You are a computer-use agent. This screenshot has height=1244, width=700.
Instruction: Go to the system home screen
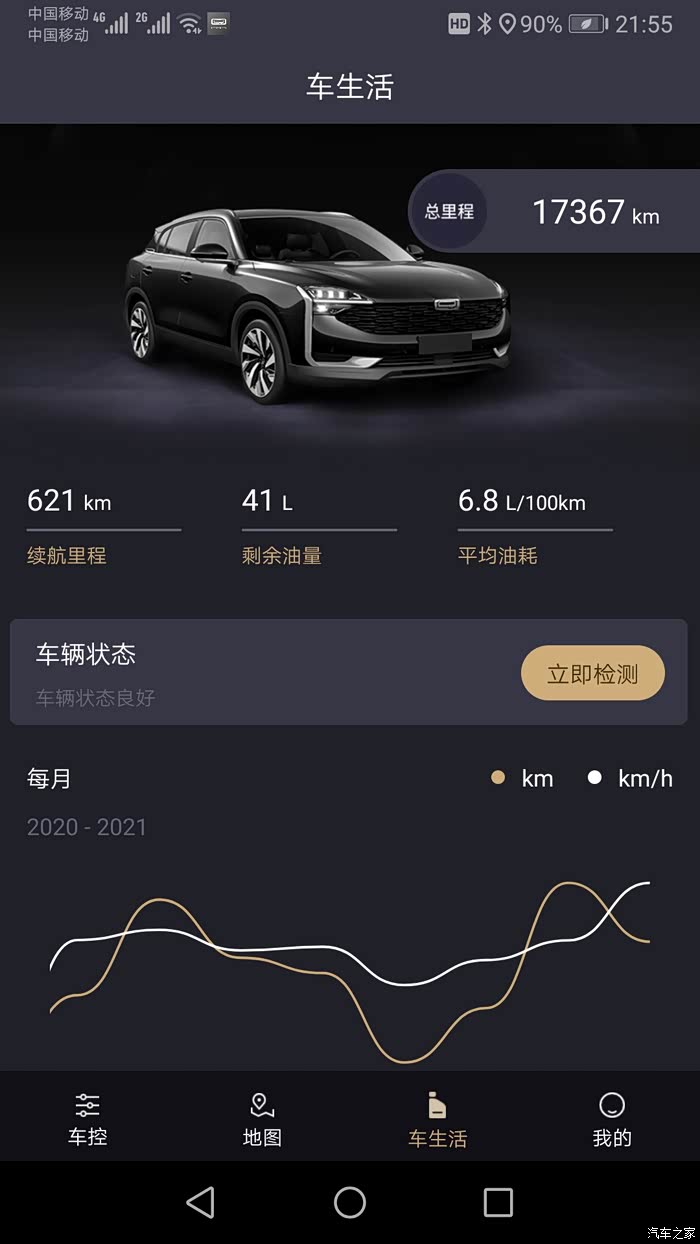tap(350, 1202)
